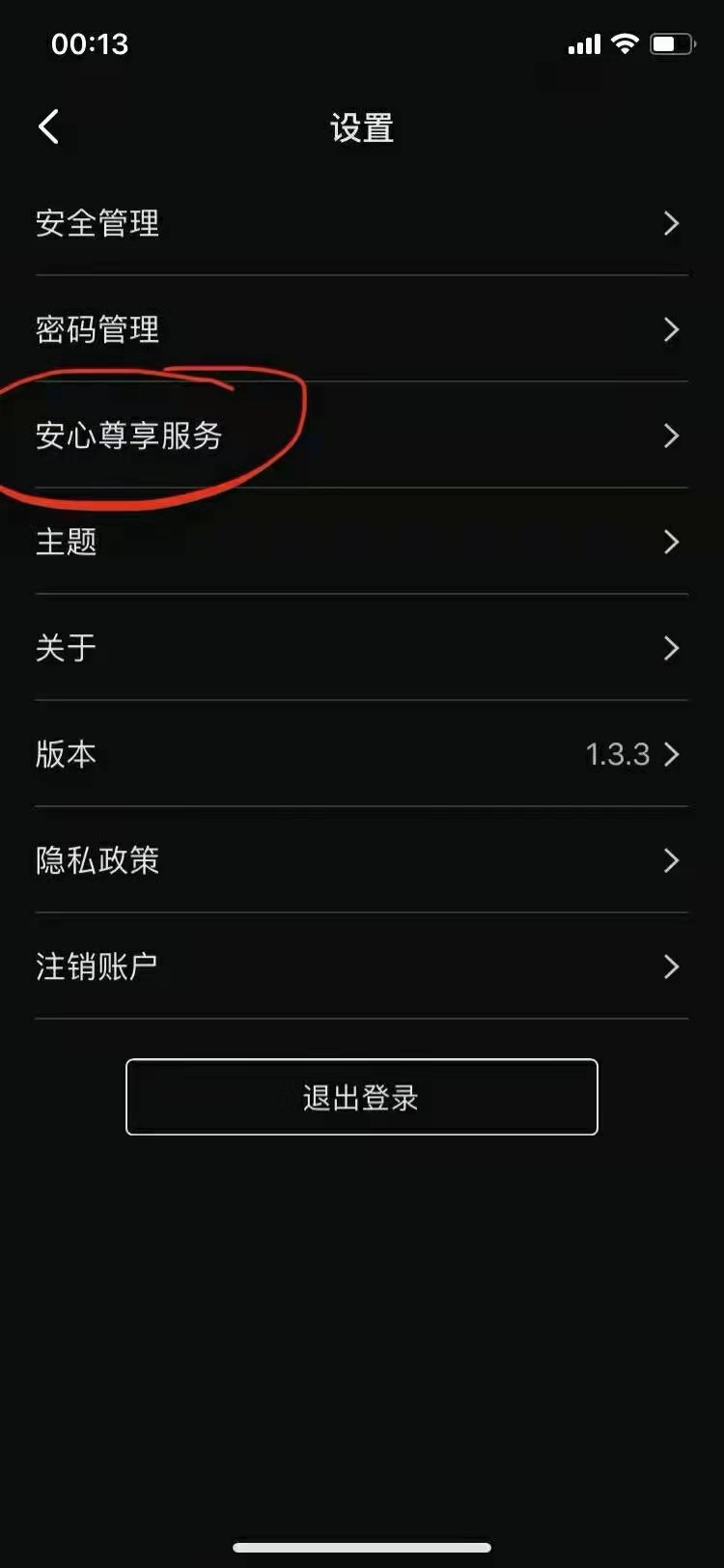Open 密码管理 row
The image size is (724, 1568).
[361, 330]
